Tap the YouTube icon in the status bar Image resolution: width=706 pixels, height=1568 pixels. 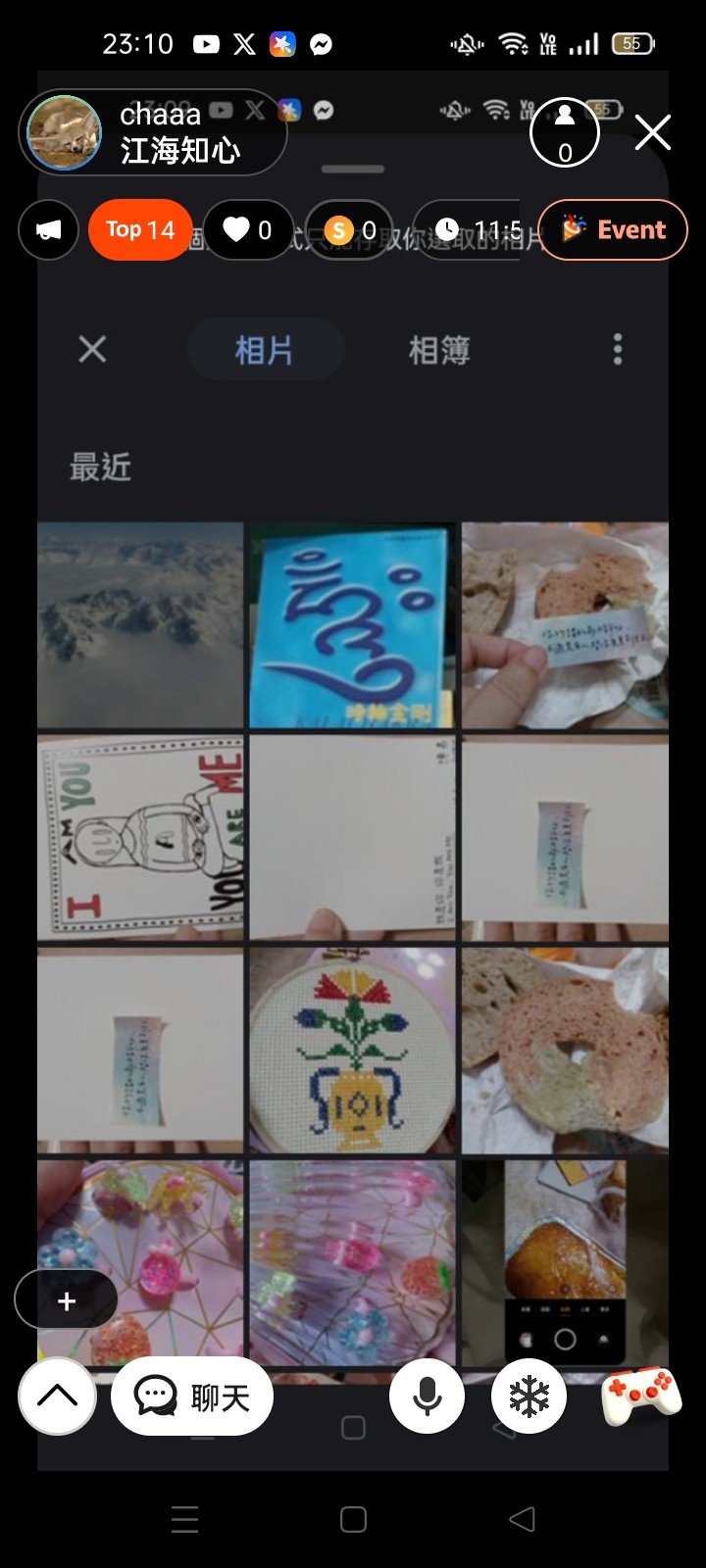click(x=205, y=43)
